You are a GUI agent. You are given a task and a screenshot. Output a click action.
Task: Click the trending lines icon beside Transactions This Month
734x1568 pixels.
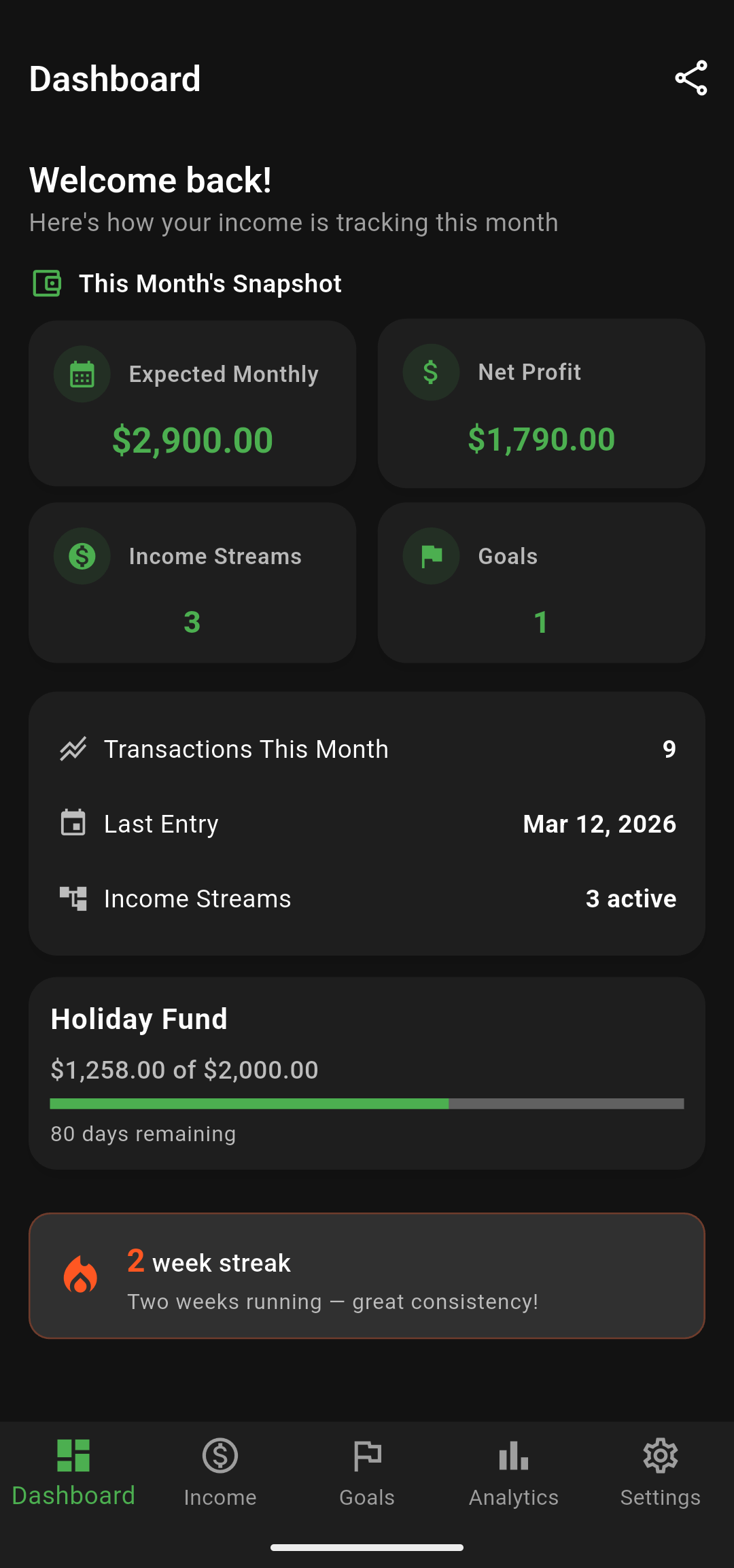pyautogui.click(x=74, y=748)
